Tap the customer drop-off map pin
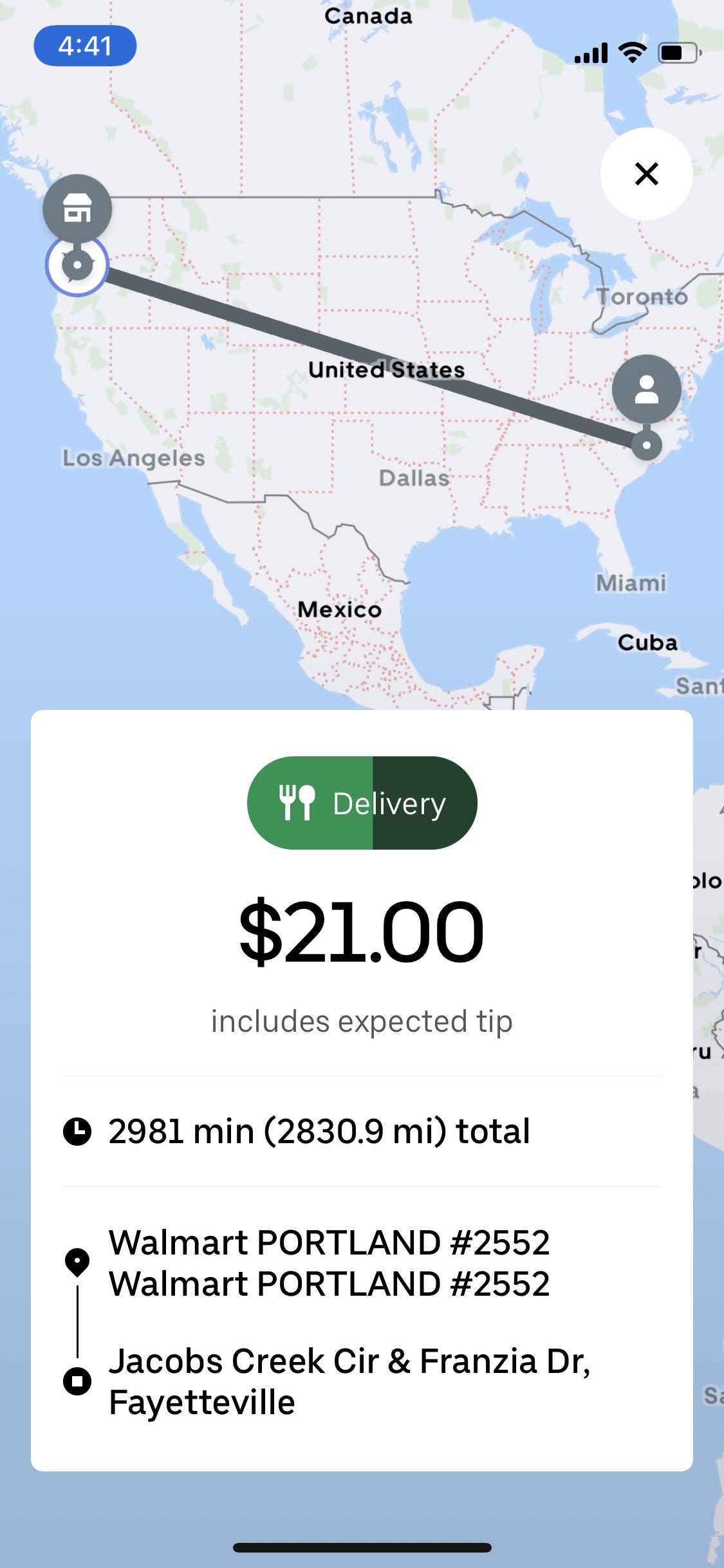Screen dimensions: 724x1568 coord(646,389)
